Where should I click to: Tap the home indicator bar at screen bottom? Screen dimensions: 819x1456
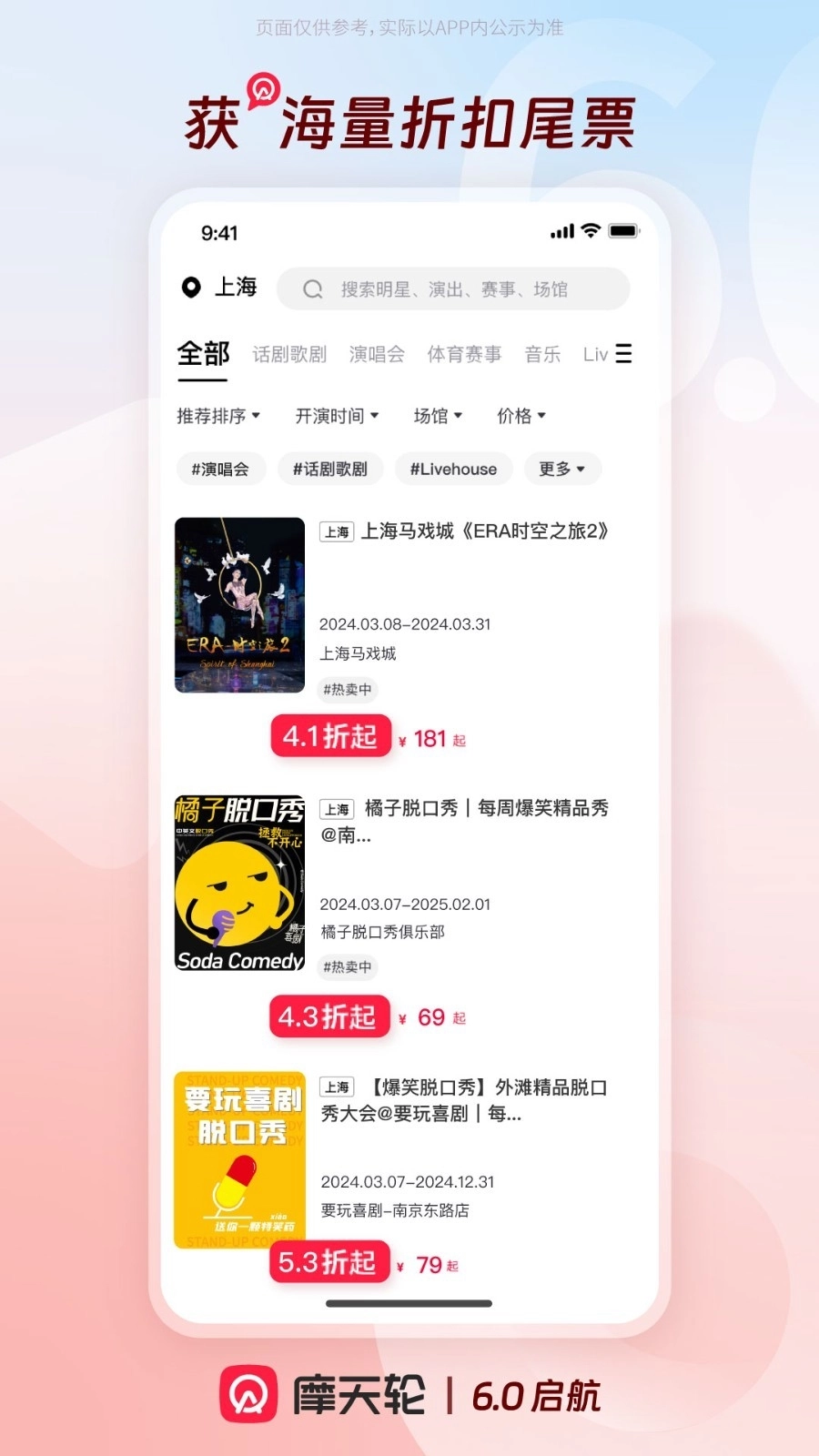409,1303
